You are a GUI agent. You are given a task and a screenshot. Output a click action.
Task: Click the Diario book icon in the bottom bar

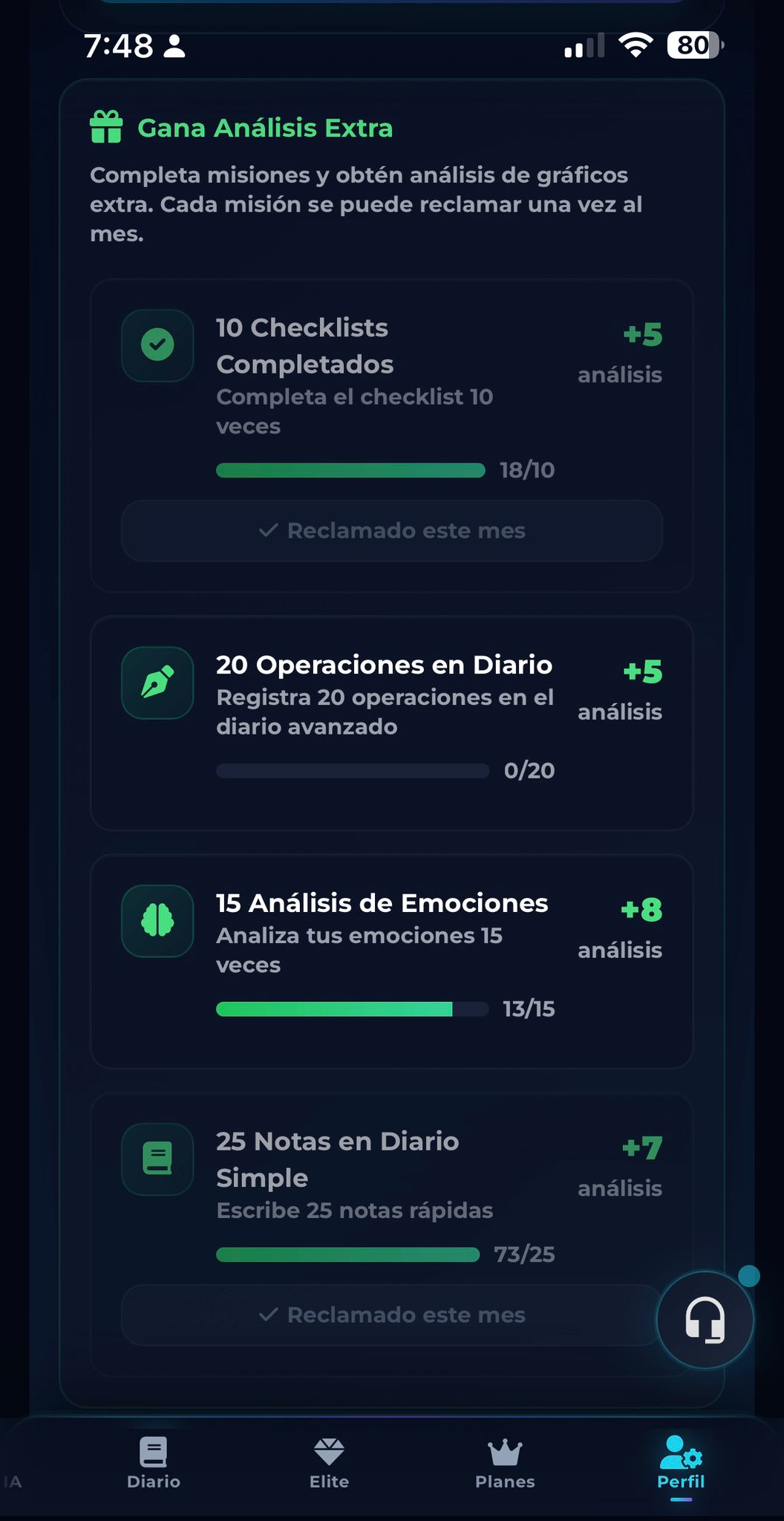coord(153,1452)
